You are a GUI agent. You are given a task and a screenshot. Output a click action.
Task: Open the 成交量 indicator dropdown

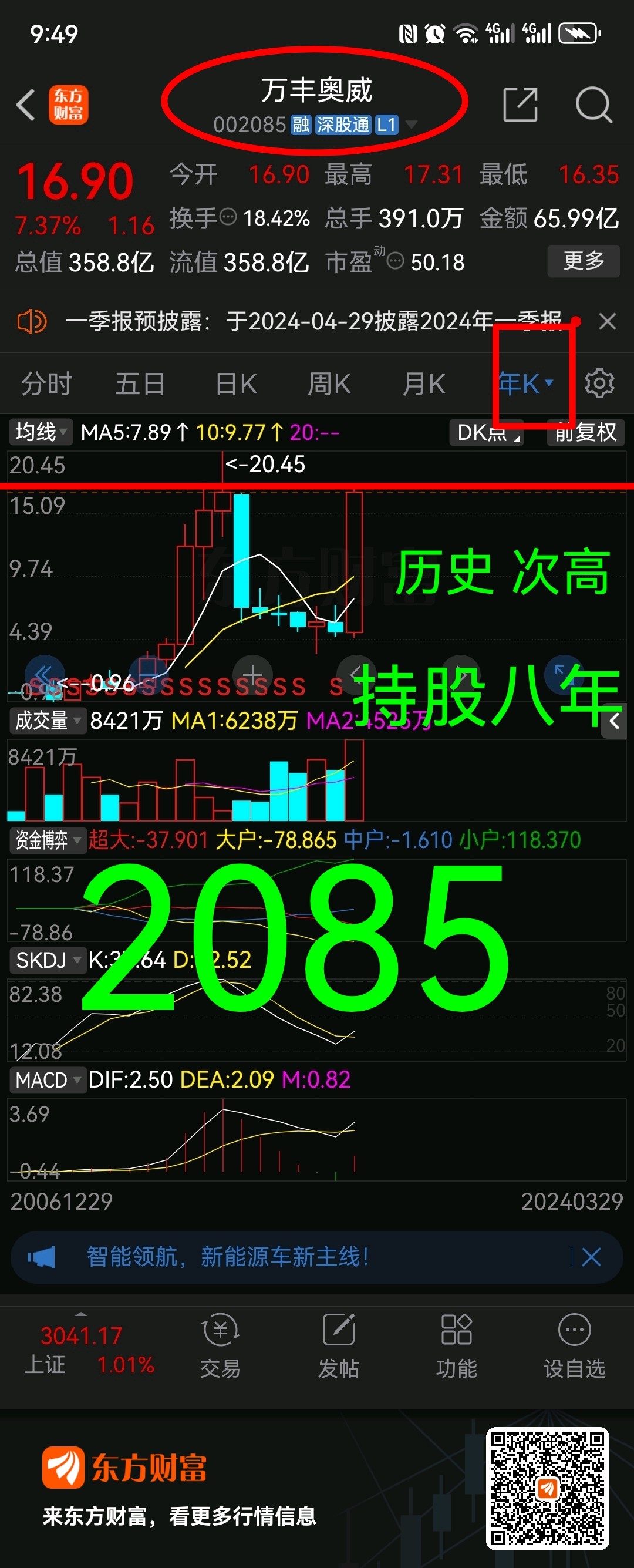click(48, 721)
